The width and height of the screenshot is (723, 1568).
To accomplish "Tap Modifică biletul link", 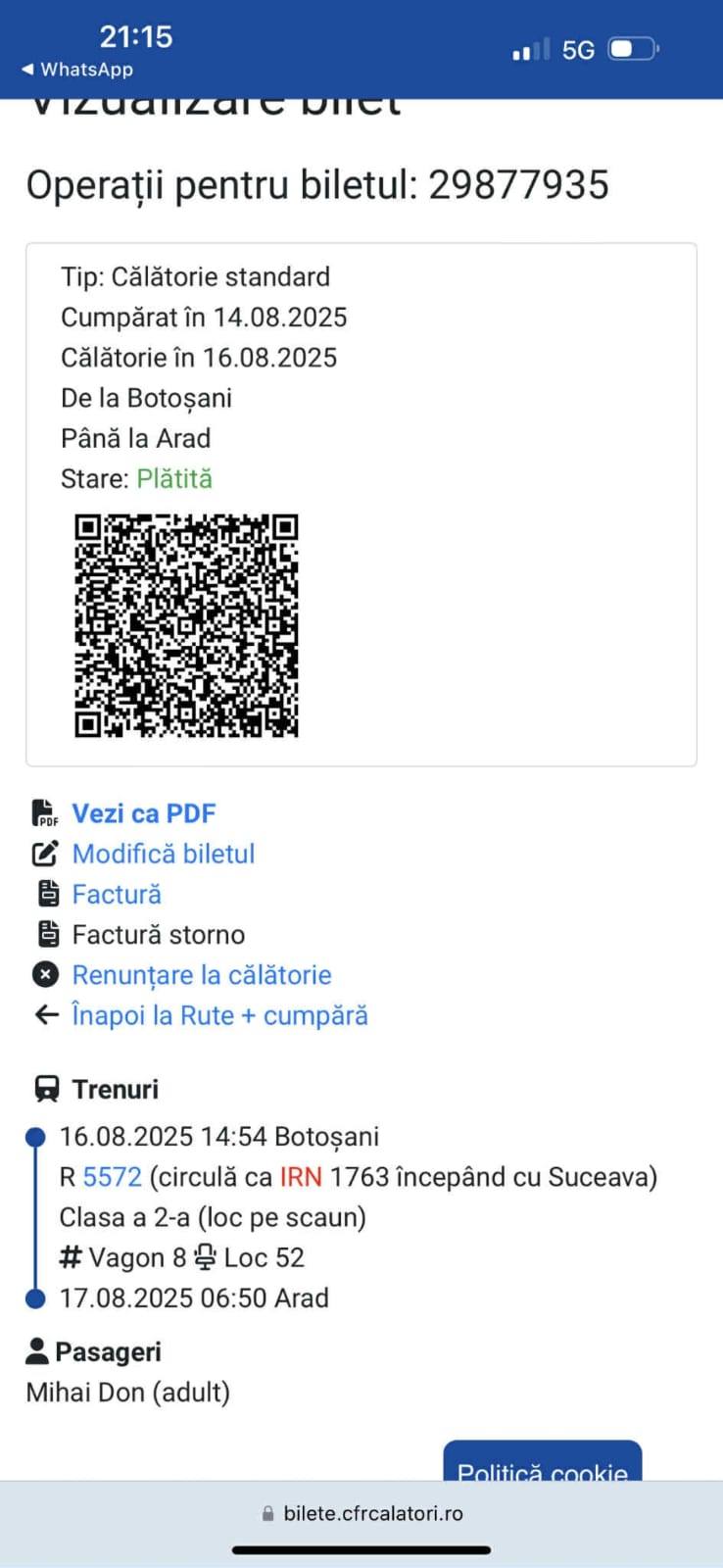I will click(x=164, y=854).
